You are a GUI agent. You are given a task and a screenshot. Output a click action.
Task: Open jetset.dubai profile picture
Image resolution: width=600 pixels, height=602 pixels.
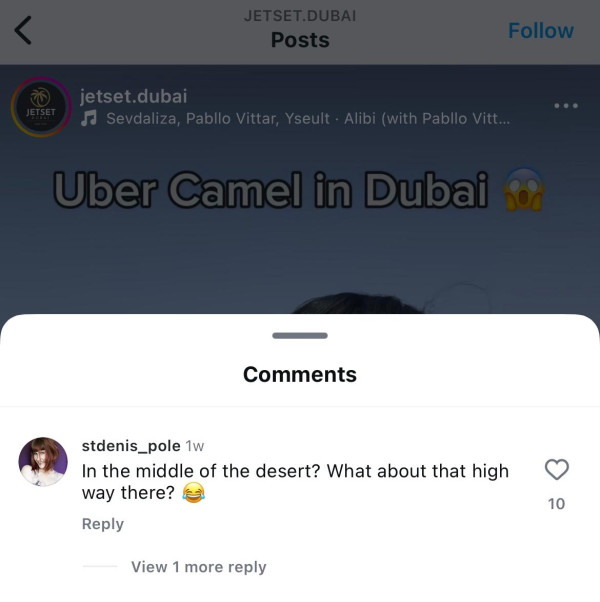click(40, 108)
